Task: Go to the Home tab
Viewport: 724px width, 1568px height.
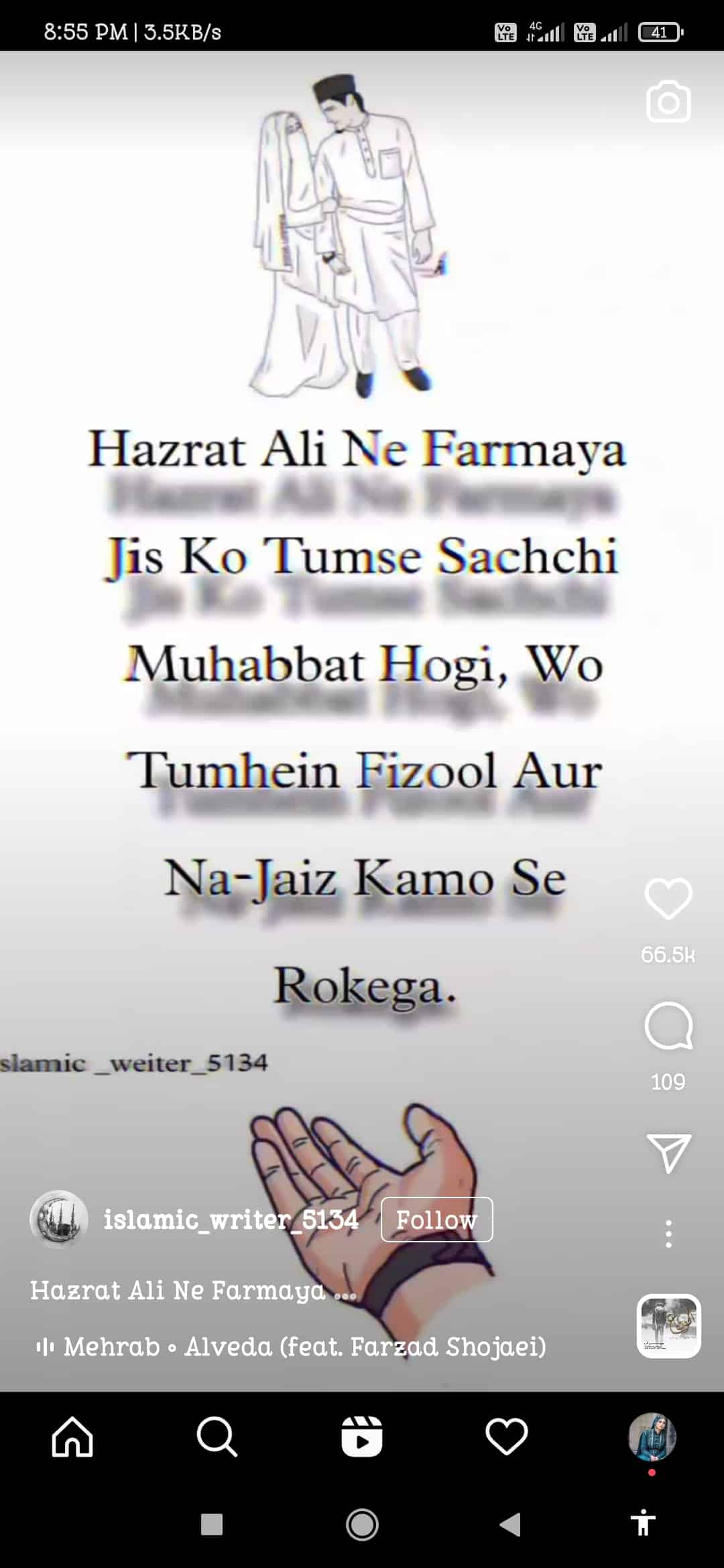Action: (72, 1437)
